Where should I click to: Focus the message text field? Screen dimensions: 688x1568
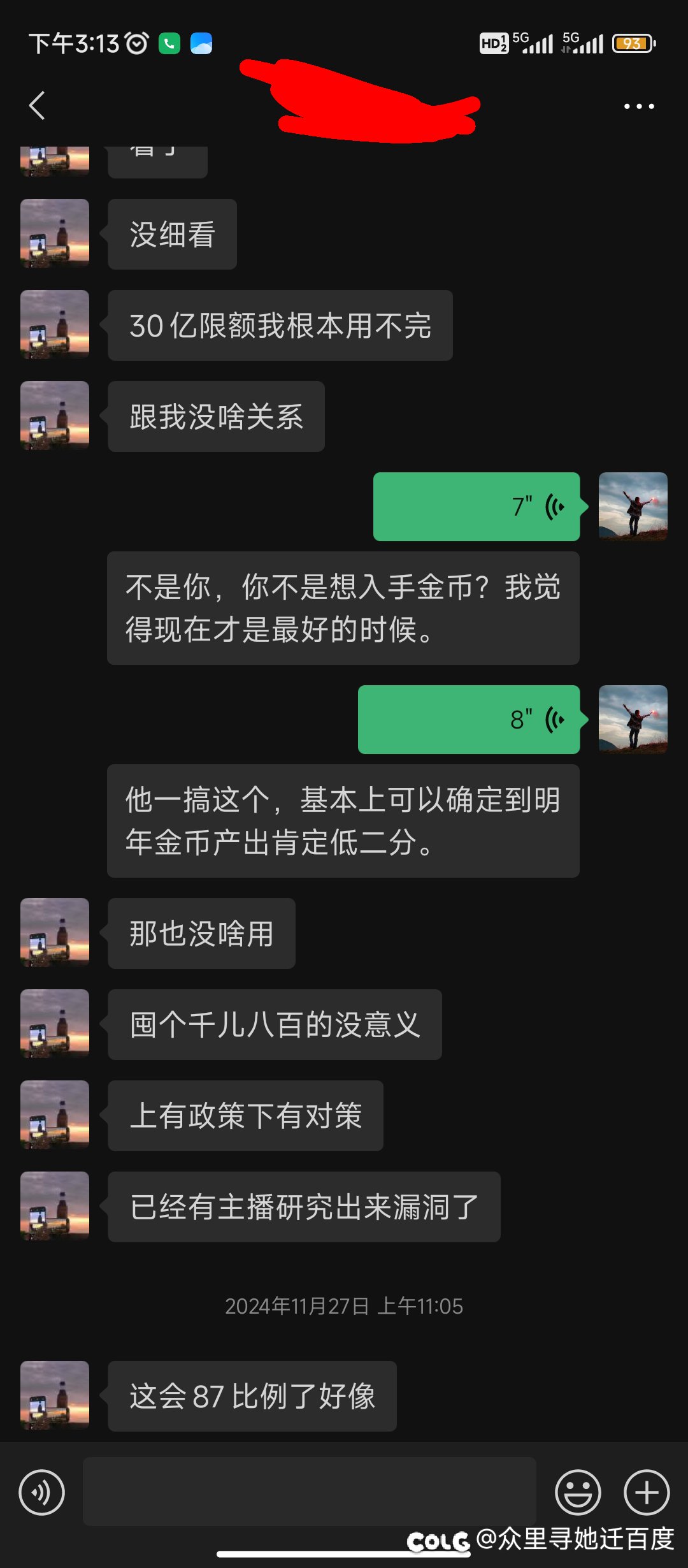(x=310, y=1491)
